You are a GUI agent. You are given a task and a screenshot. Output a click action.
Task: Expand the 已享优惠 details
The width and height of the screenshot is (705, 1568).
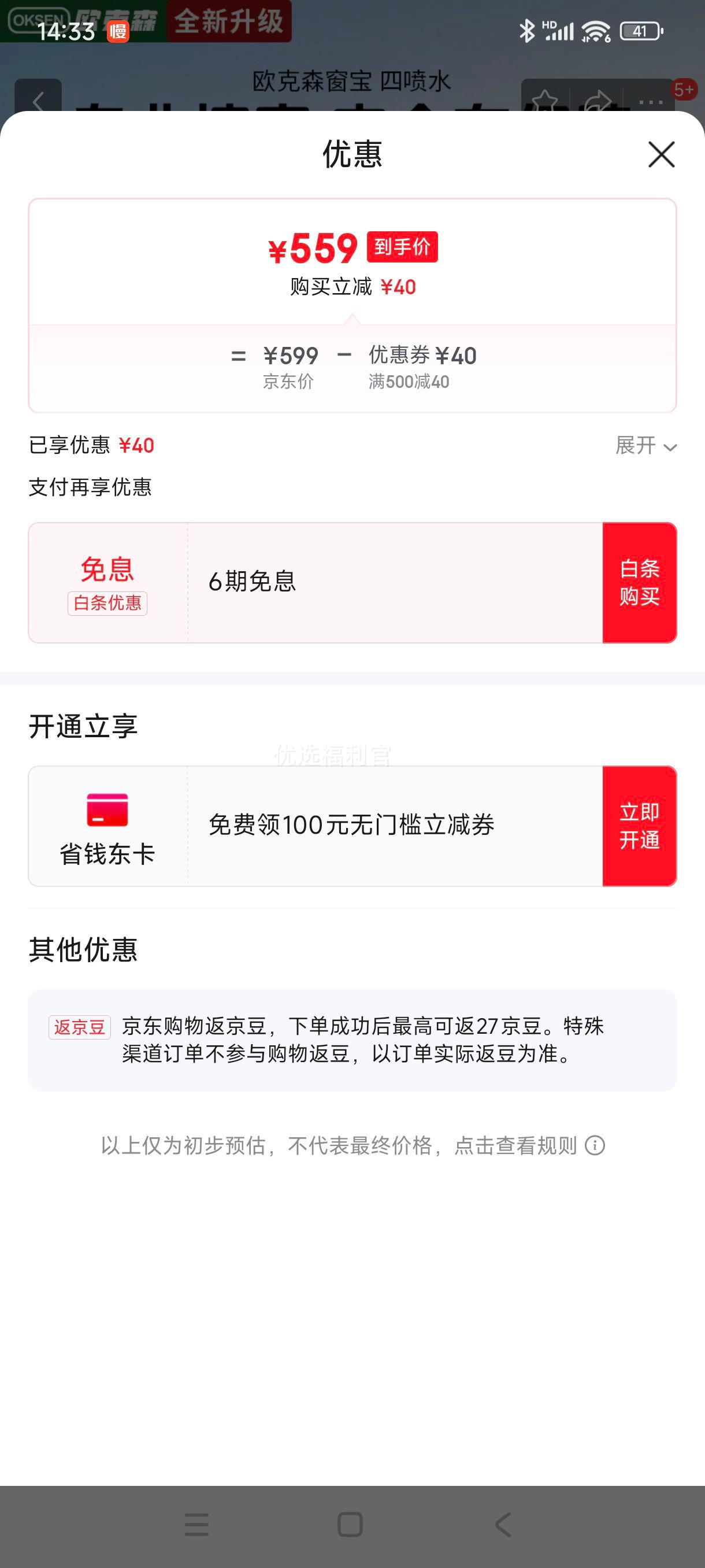[645, 446]
